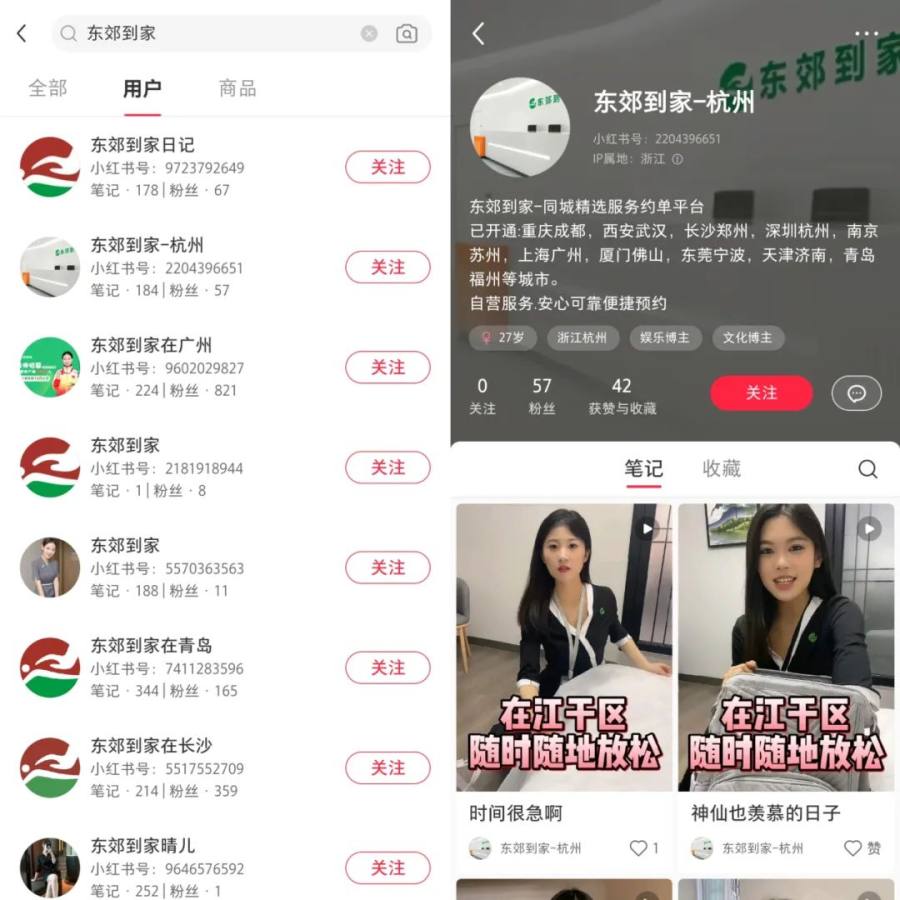Switch to the 收藏 tab on profile
Screen dimensions: 900x900
click(x=721, y=468)
